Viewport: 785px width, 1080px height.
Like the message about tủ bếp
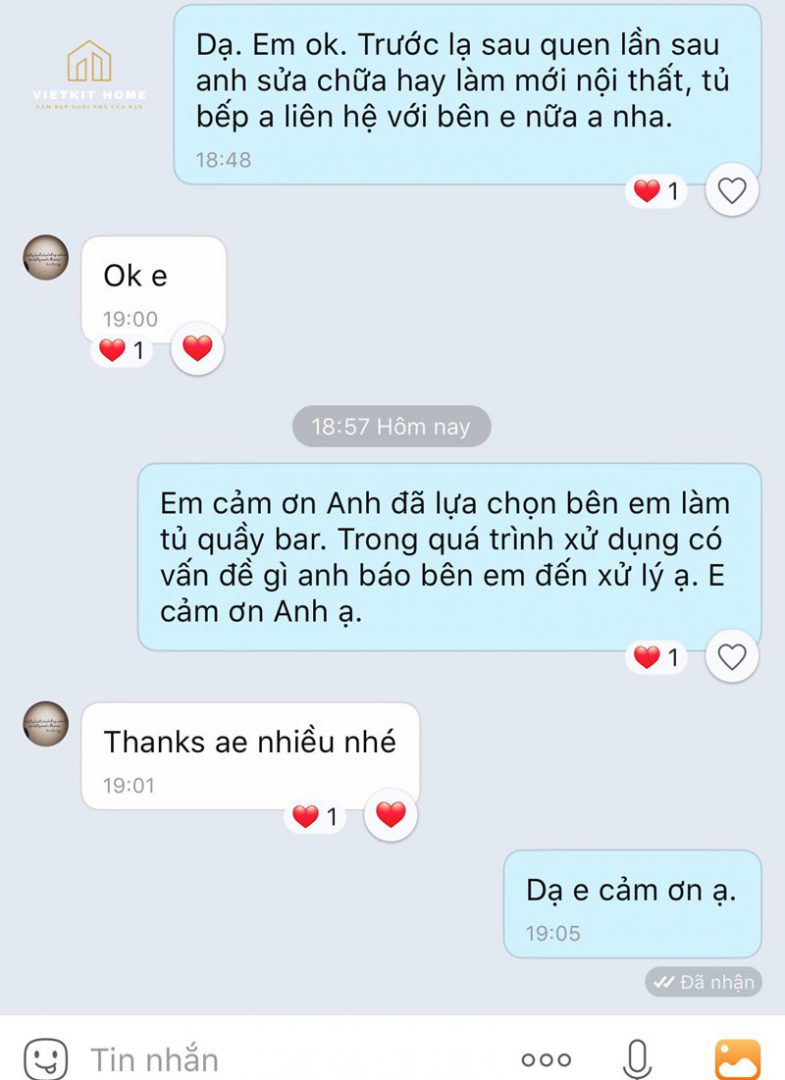pyautogui.click(x=732, y=190)
